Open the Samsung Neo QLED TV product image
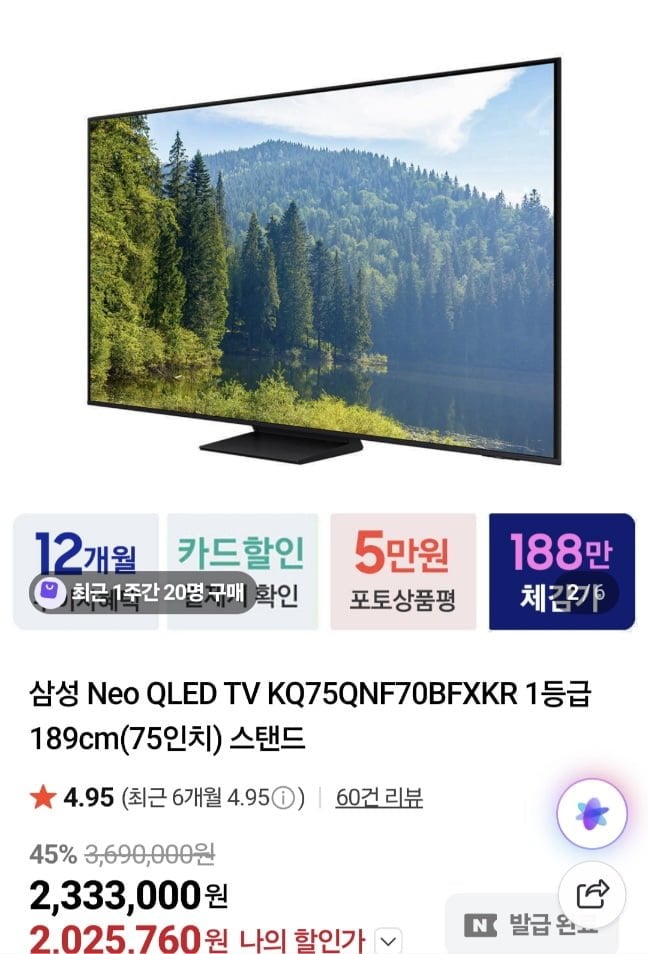 click(325, 260)
